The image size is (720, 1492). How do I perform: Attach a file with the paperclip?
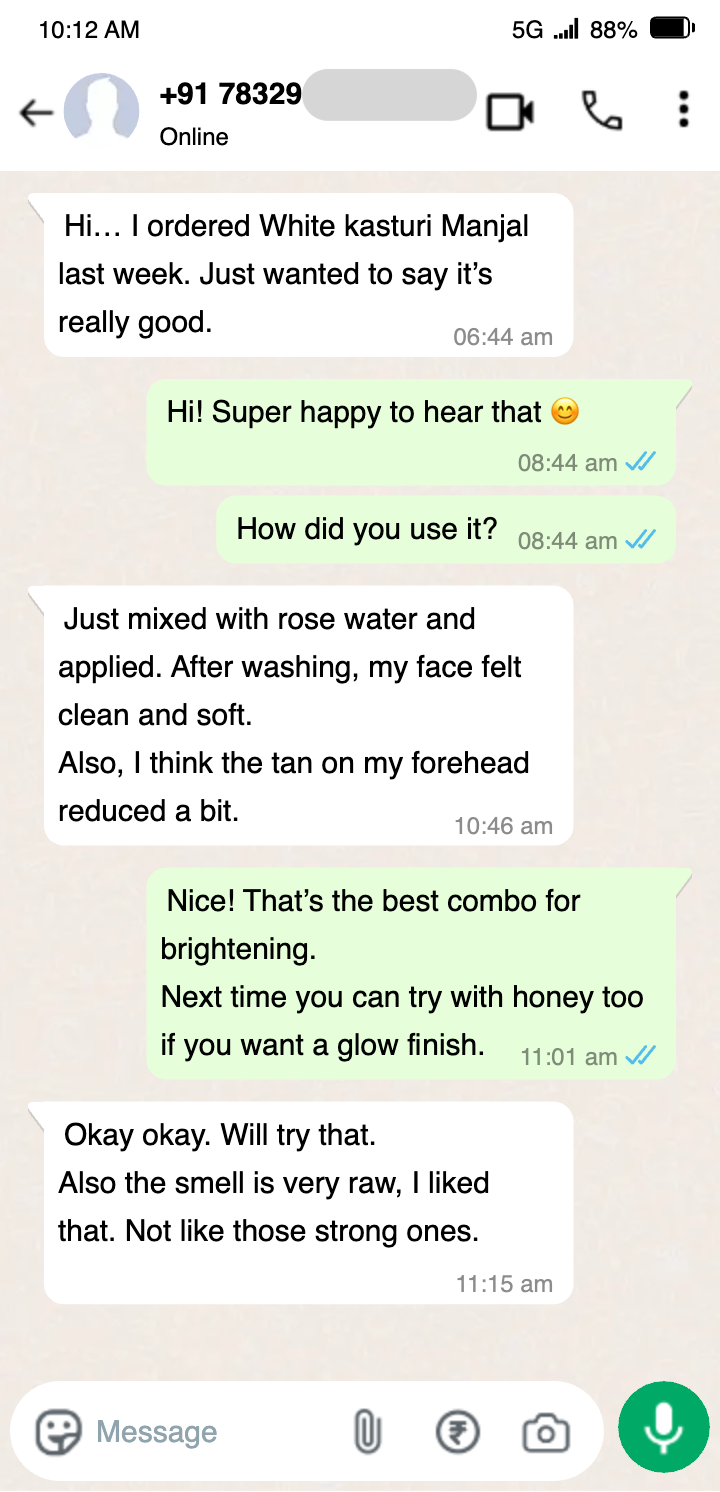(368, 1432)
